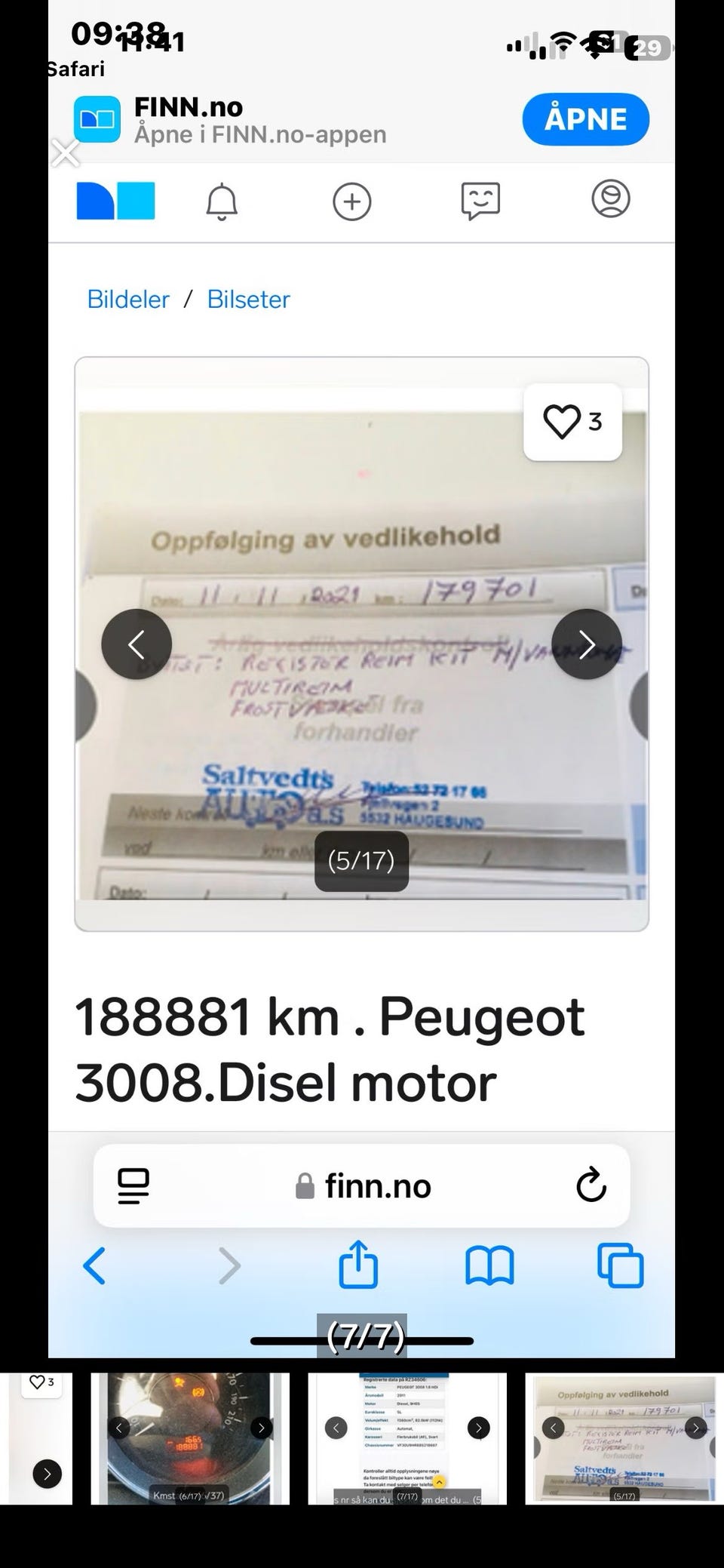Select the registered vehicle data thumbnail
This screenshot has width=724, height=1568.
pyautogui.click(x=407, y=1439)
